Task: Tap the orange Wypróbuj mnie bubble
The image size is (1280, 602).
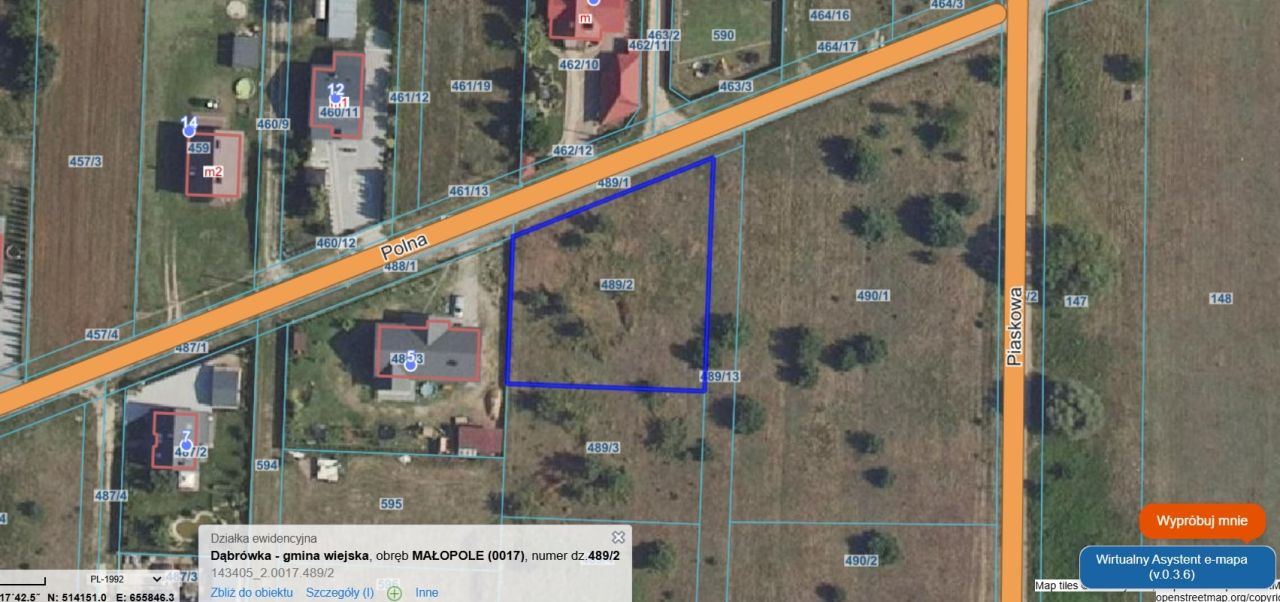Action: click(x=1202, y=521)
